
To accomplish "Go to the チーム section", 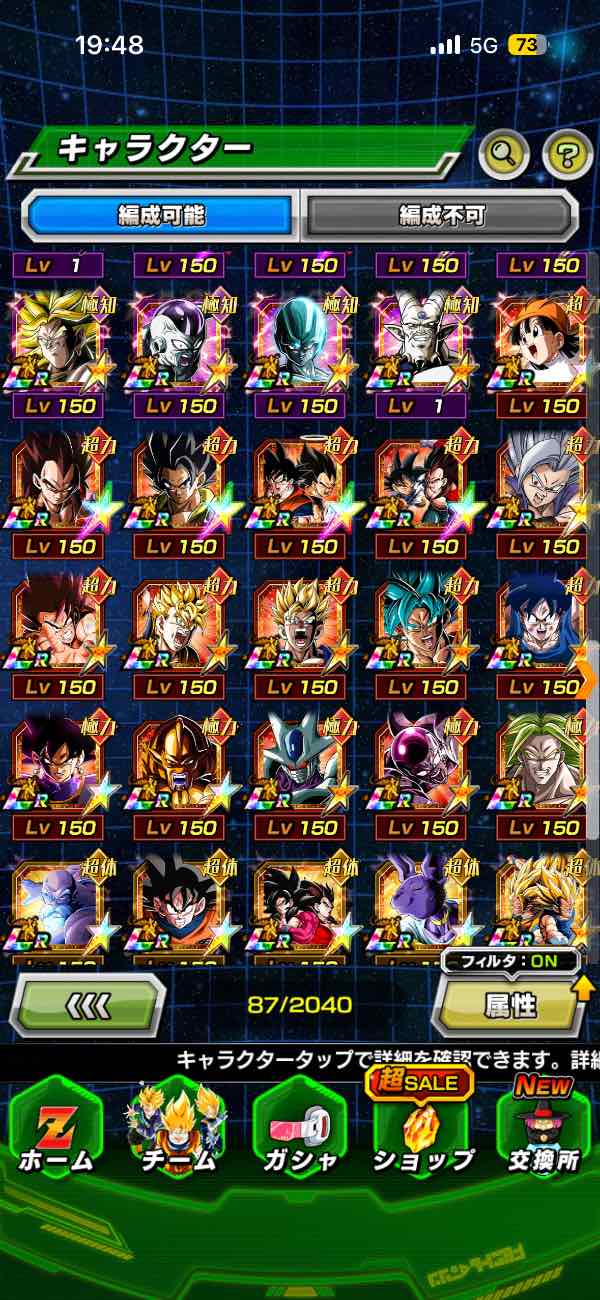I will 177,1130.
